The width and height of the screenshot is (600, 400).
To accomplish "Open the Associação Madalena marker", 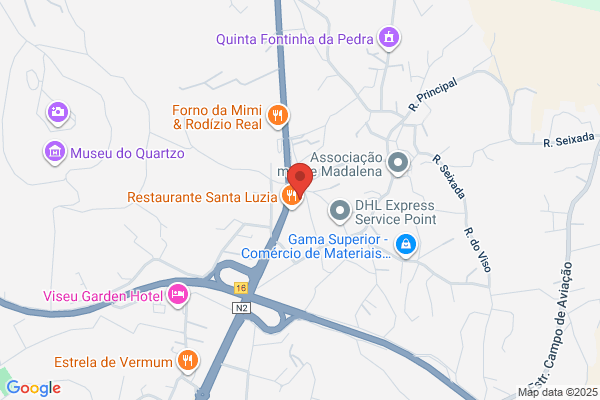I will [x=398, y=163].
